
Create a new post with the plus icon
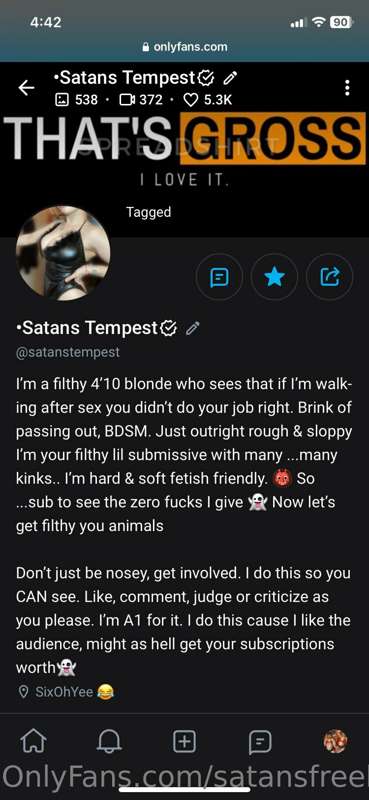pyautogui.click(x=184, y=741)
